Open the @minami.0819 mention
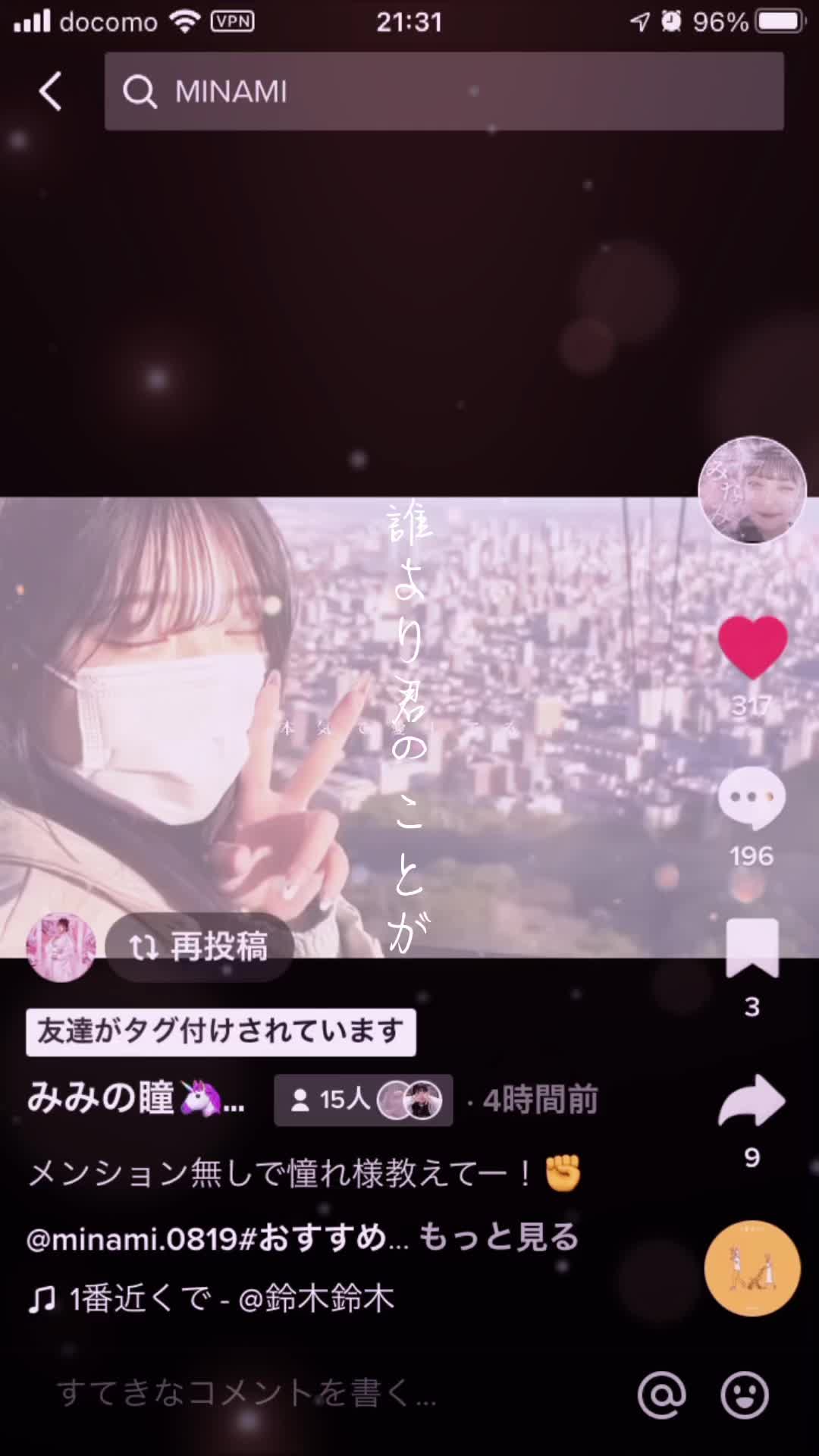The width and height of the screenshot is (819, 1456). click(x=132, y=1238)
